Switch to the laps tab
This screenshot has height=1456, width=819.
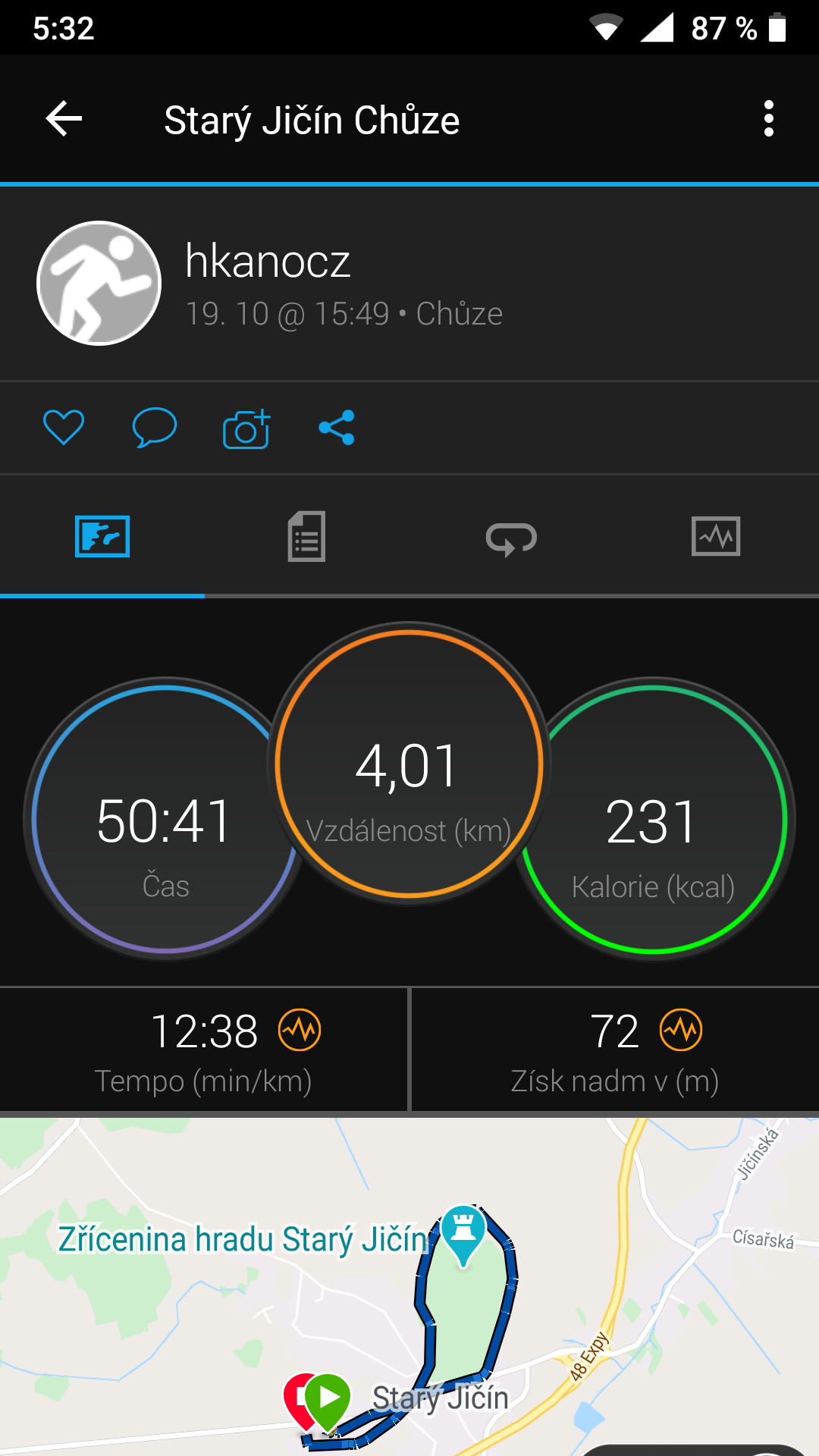pyautogui.click(x=512, y=538)
